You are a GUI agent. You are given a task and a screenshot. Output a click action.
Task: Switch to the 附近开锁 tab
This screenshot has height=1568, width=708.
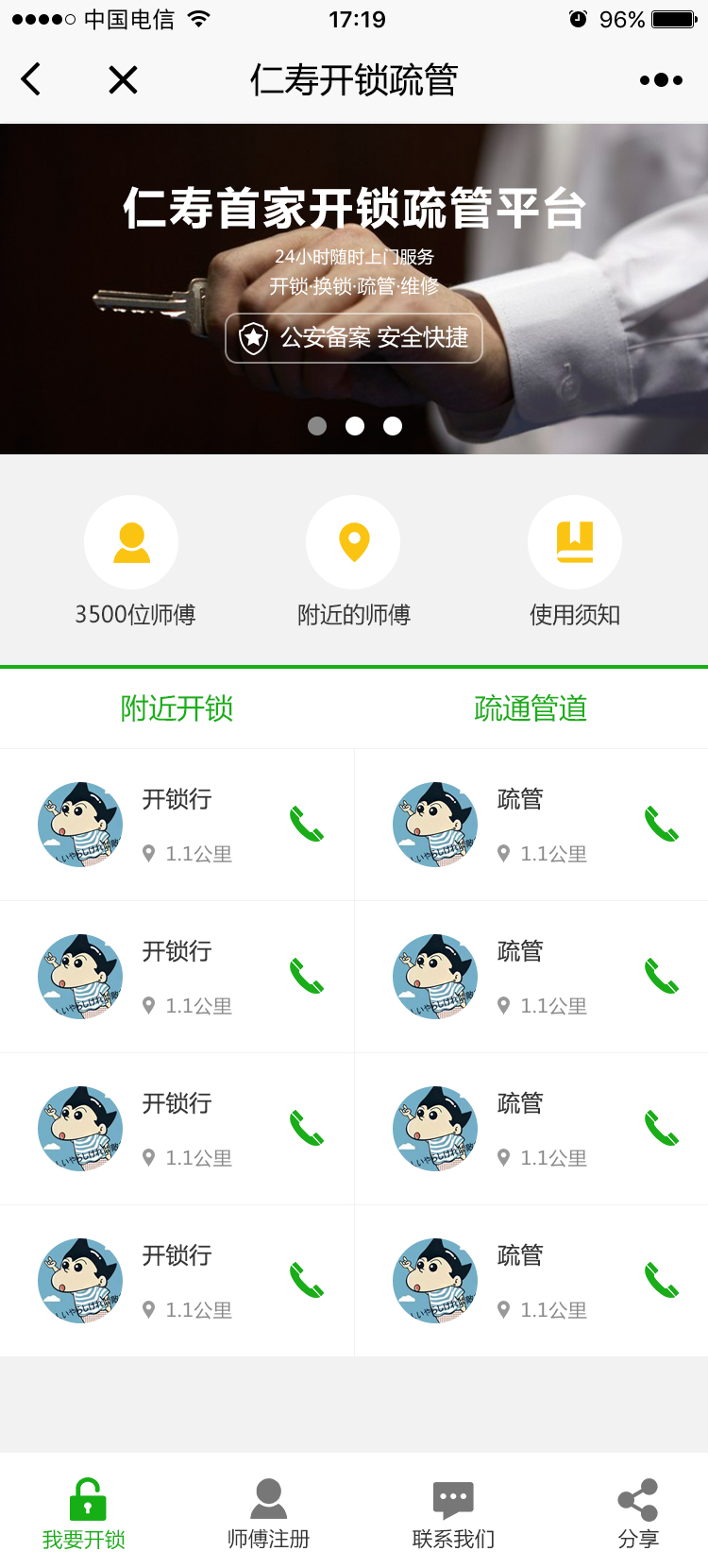click(x=177, y=708)
